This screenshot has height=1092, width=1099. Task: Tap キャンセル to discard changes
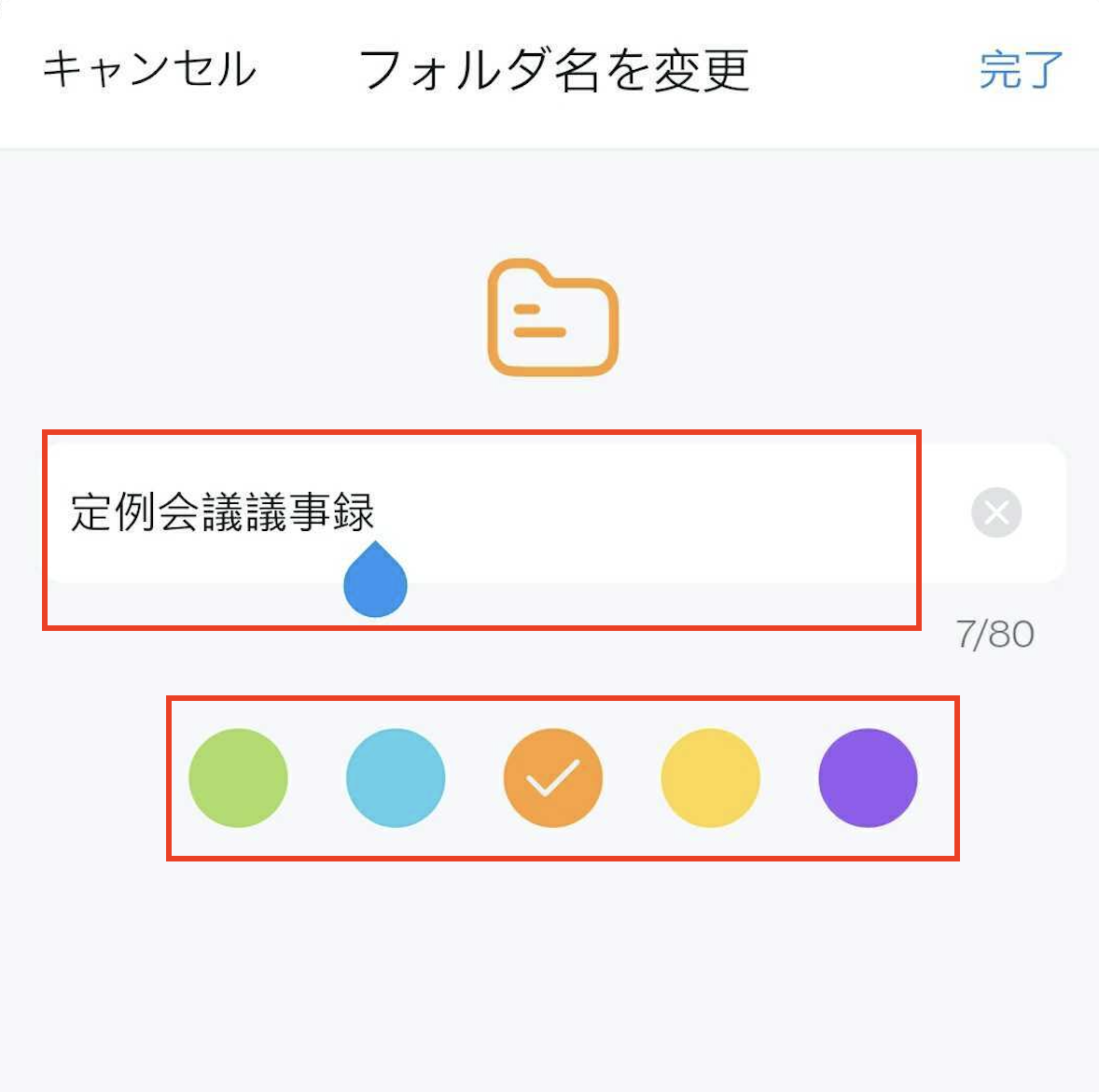click(149, 70)
